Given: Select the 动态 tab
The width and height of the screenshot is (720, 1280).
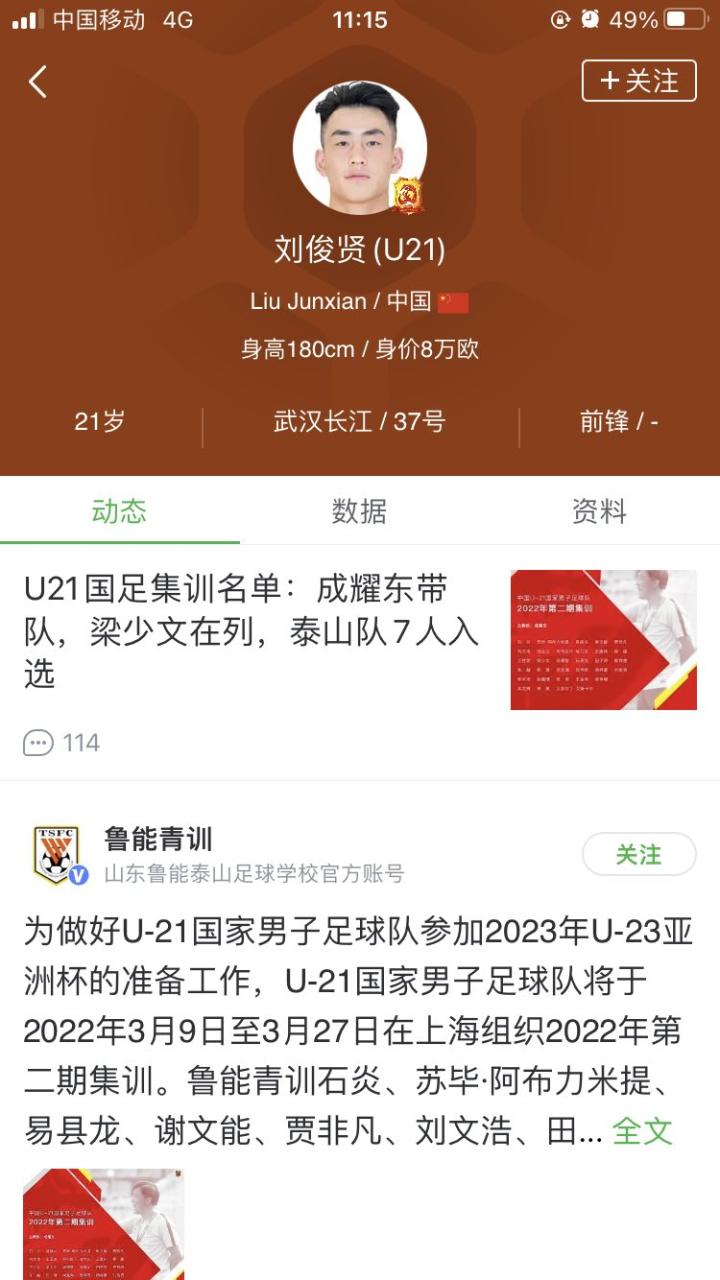Looking at the screenshot, I should tap(119, 512).
